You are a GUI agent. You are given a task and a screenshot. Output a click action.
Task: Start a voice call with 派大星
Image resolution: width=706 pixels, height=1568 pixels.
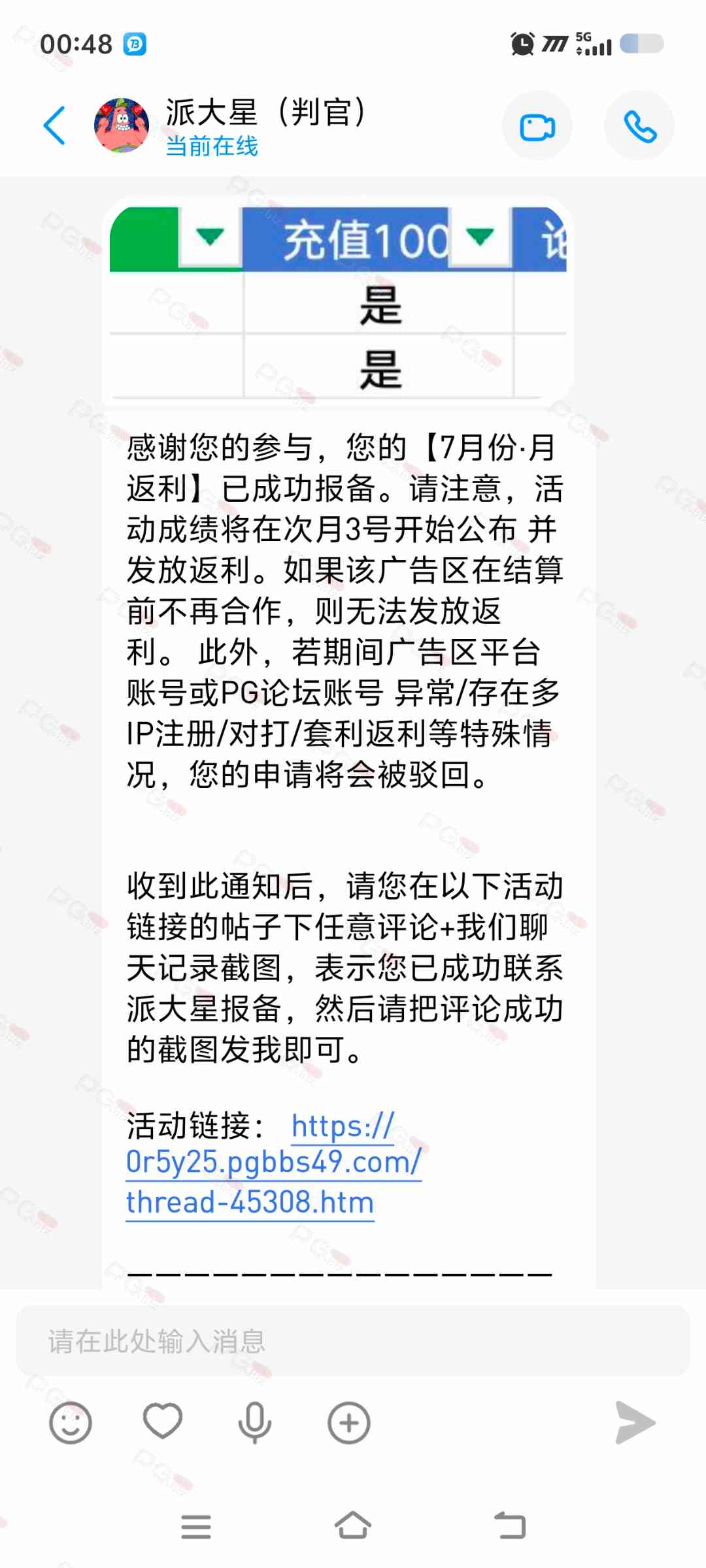pos(639,126)
